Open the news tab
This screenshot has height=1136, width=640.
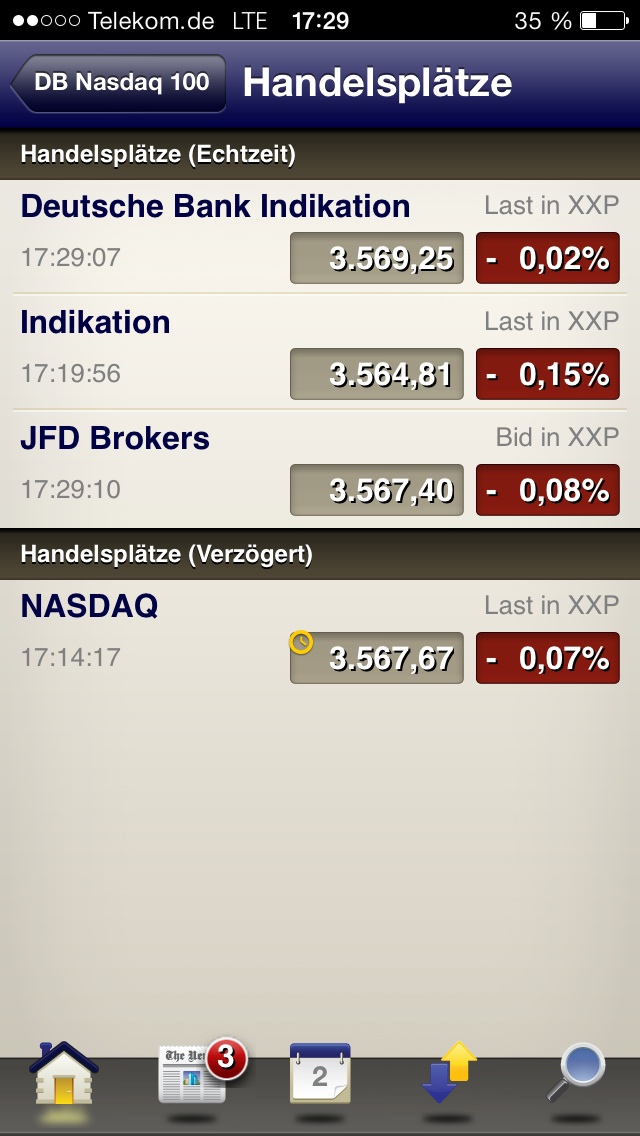coord(193,1075)
